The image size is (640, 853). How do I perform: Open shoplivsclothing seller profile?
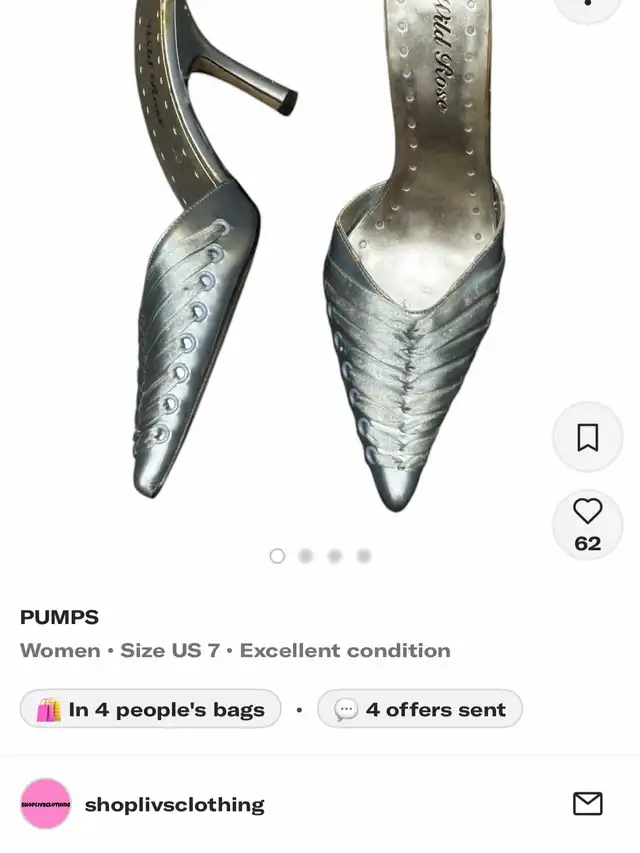tap(174, 804)
